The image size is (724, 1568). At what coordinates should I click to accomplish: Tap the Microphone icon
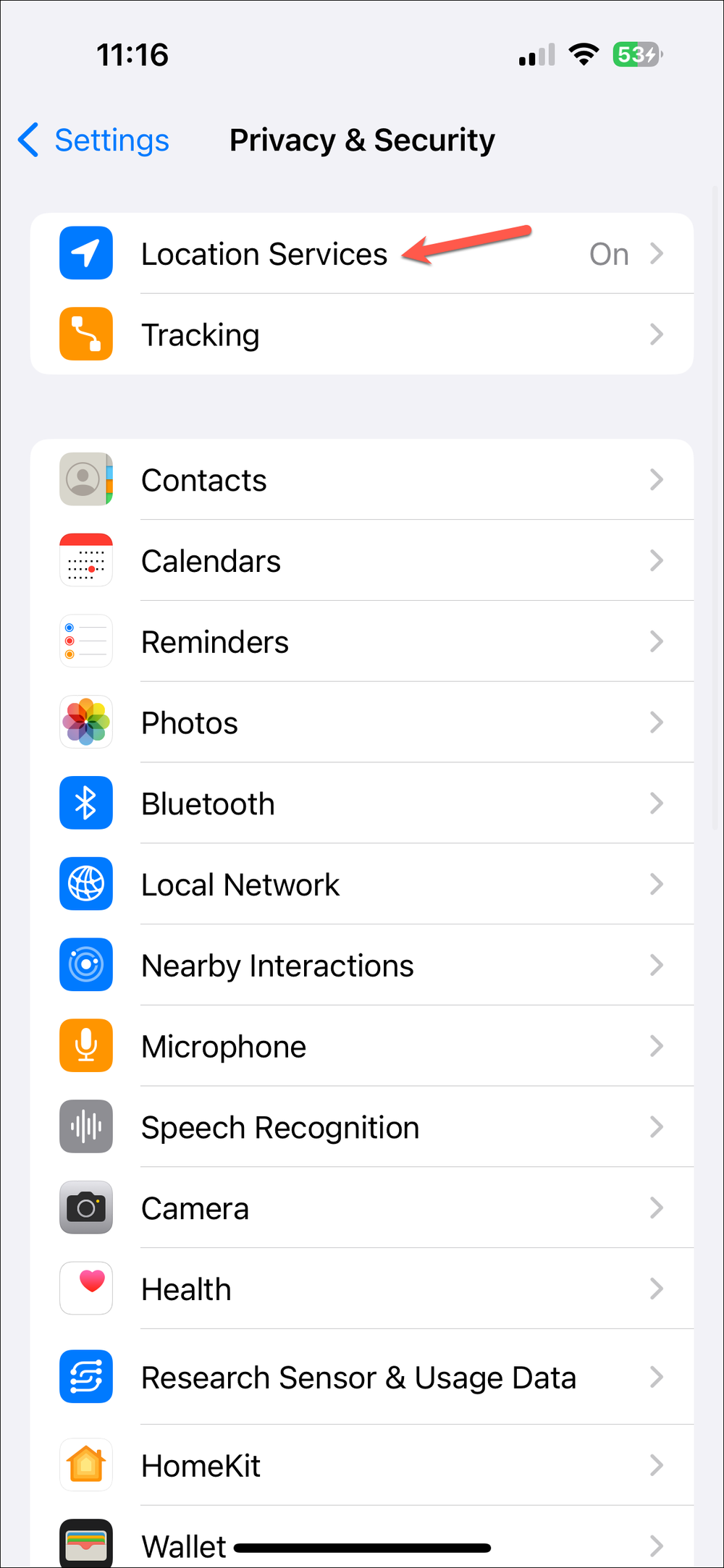point(85,1045)
